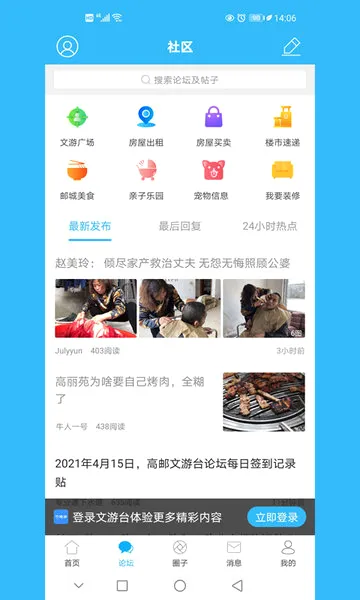Open the 亲子乐园 section
The height and width of the screenshot is (600, 360).
tap(146, 180)
